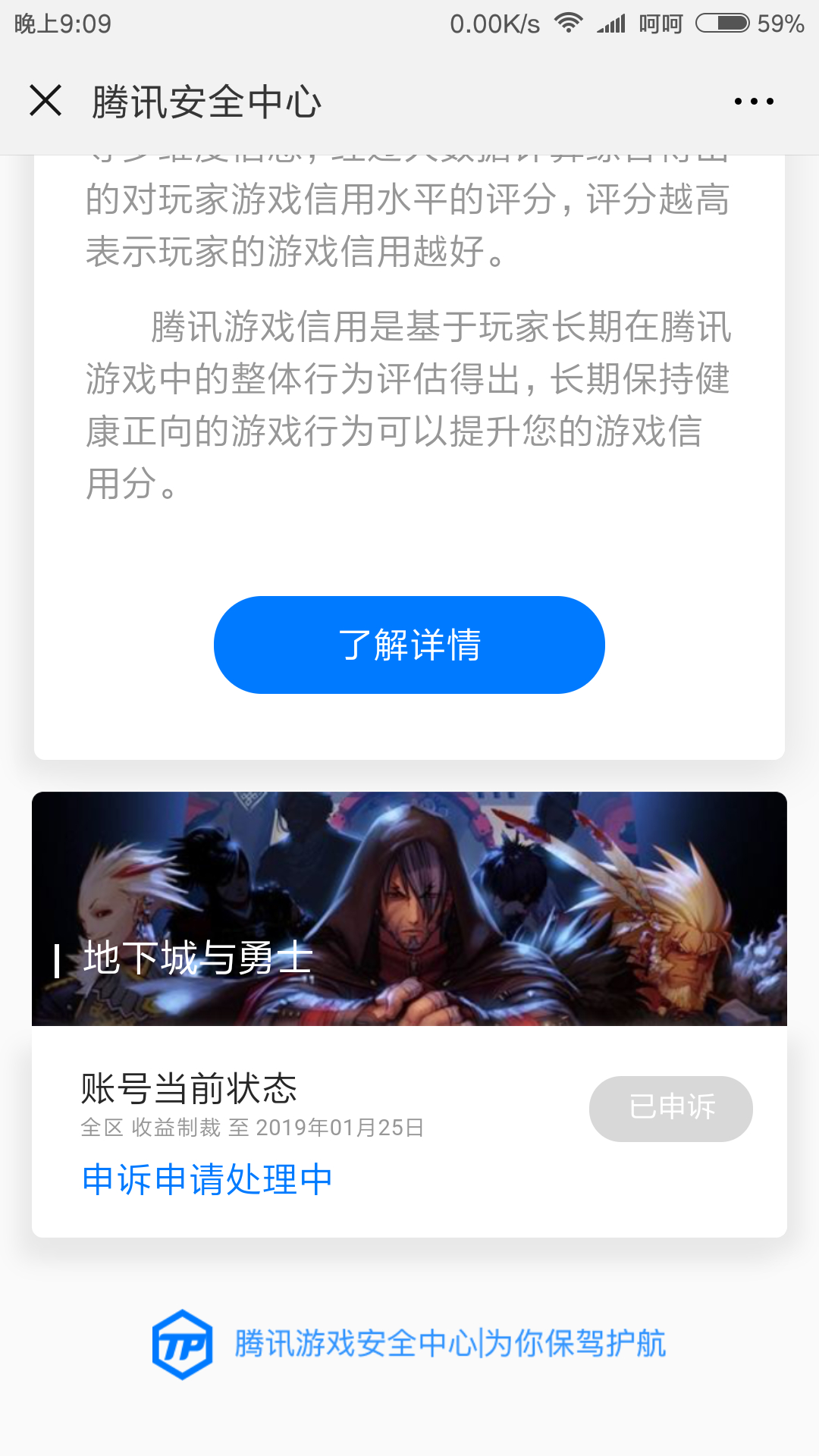Open the 地下城与勇士 game card
819x1456 pixels.
point(409,908)
